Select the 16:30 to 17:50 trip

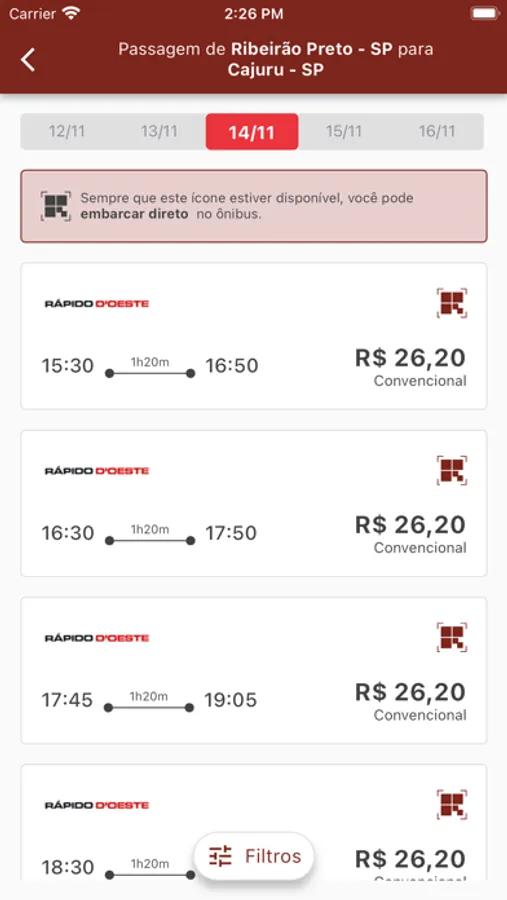coord(254,503)
